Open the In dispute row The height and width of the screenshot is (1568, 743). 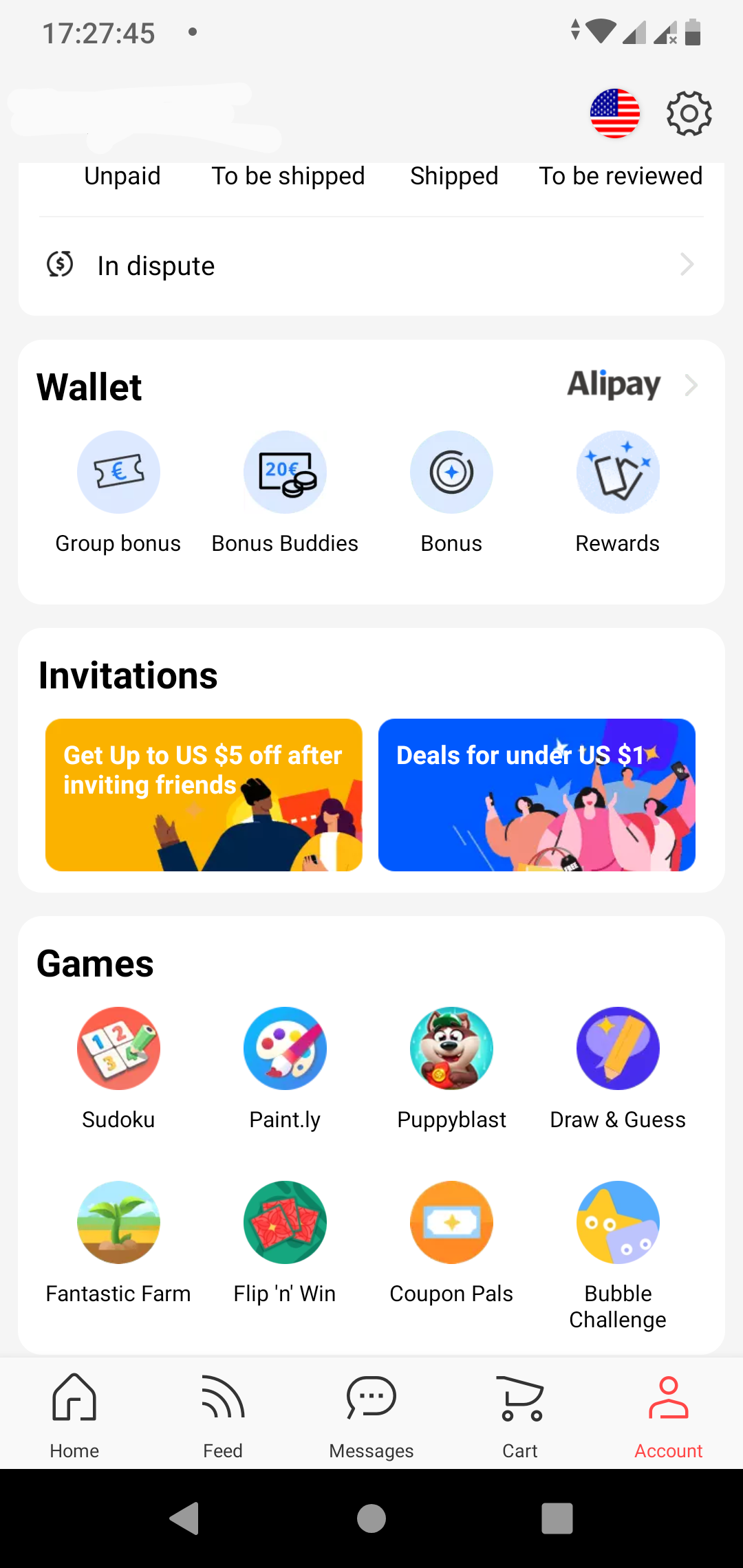point(371,265)
